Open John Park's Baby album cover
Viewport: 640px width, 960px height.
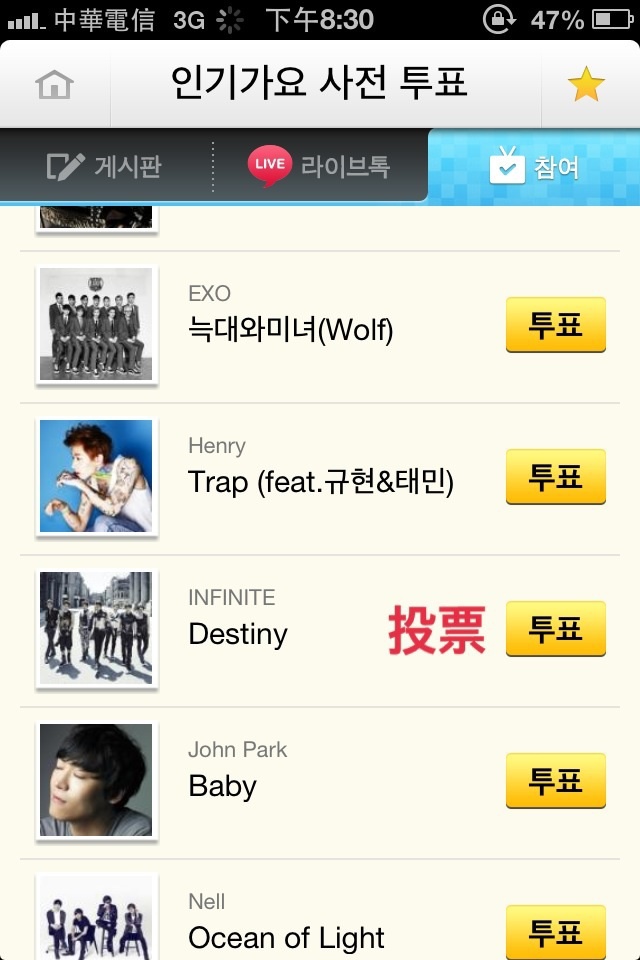click(x=96, y=780)
